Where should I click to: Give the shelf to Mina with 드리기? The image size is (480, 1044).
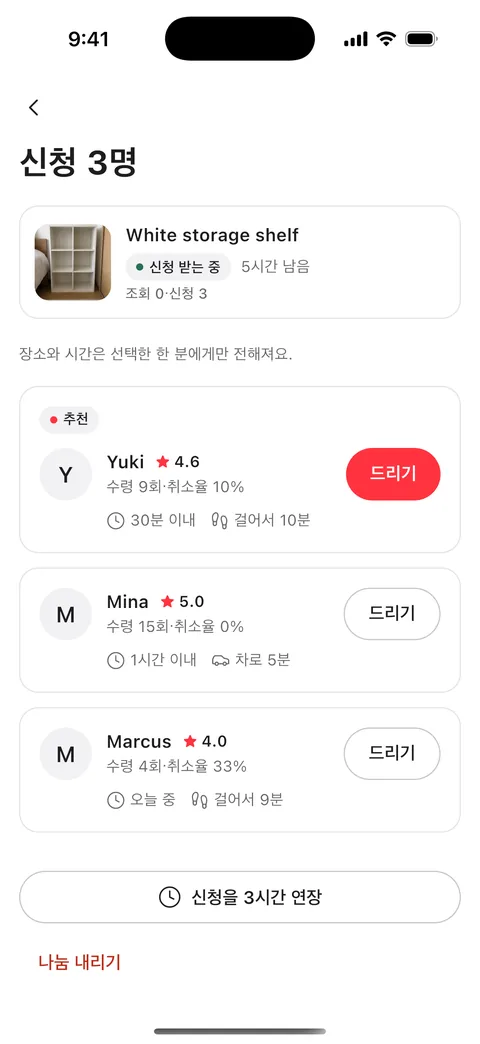coord(392,614)
